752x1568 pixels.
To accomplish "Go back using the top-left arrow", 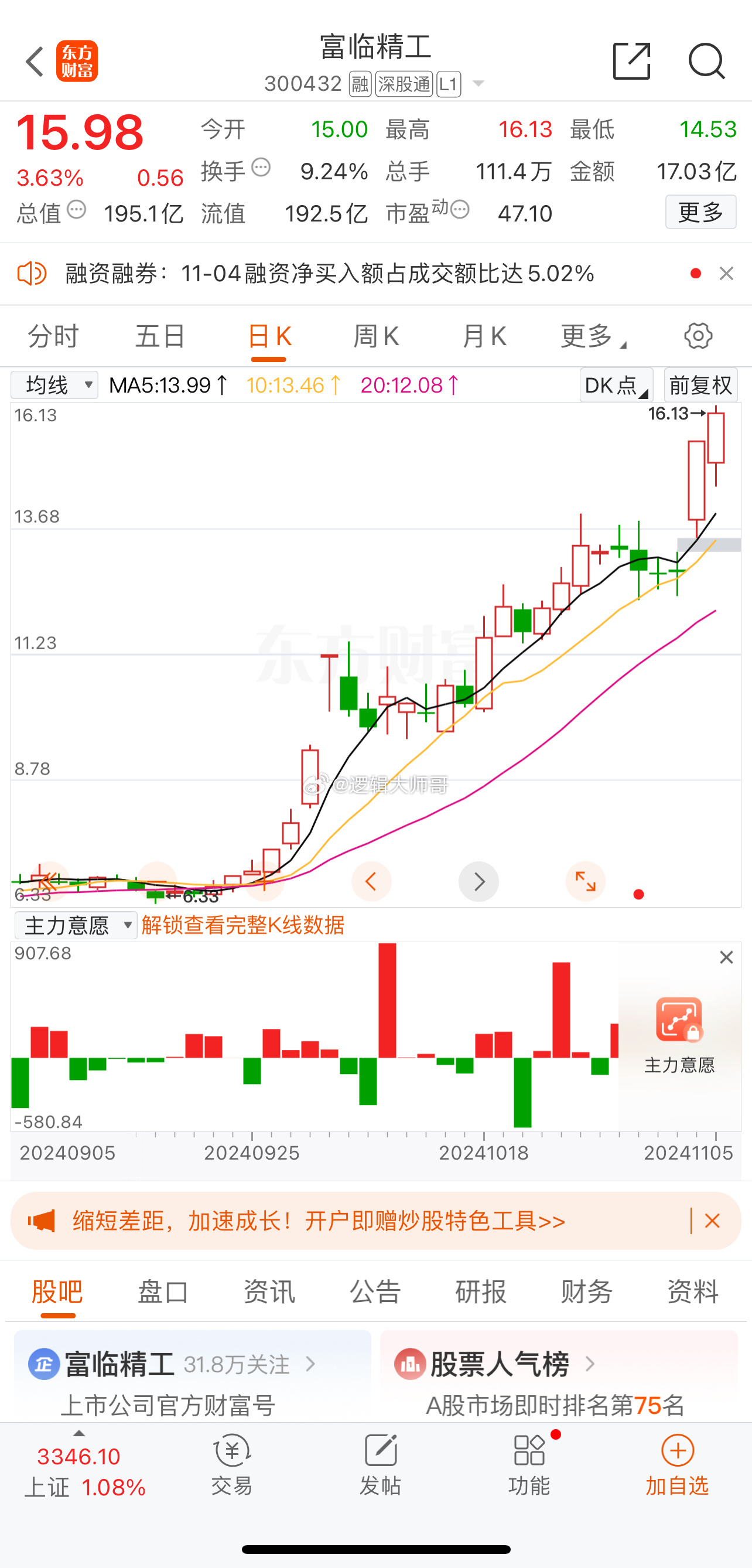I will (35, 62).
